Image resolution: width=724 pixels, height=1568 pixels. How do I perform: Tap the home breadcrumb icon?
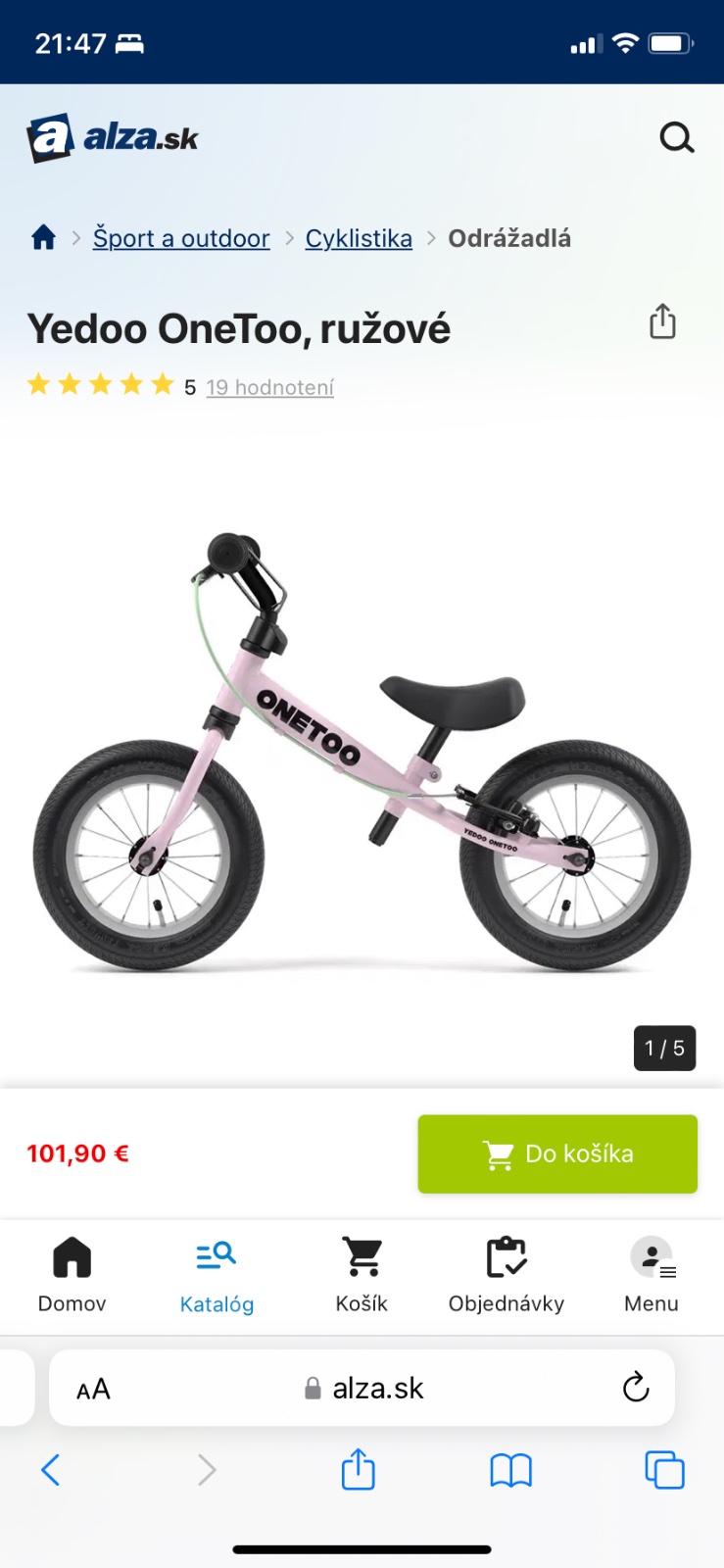43,238
